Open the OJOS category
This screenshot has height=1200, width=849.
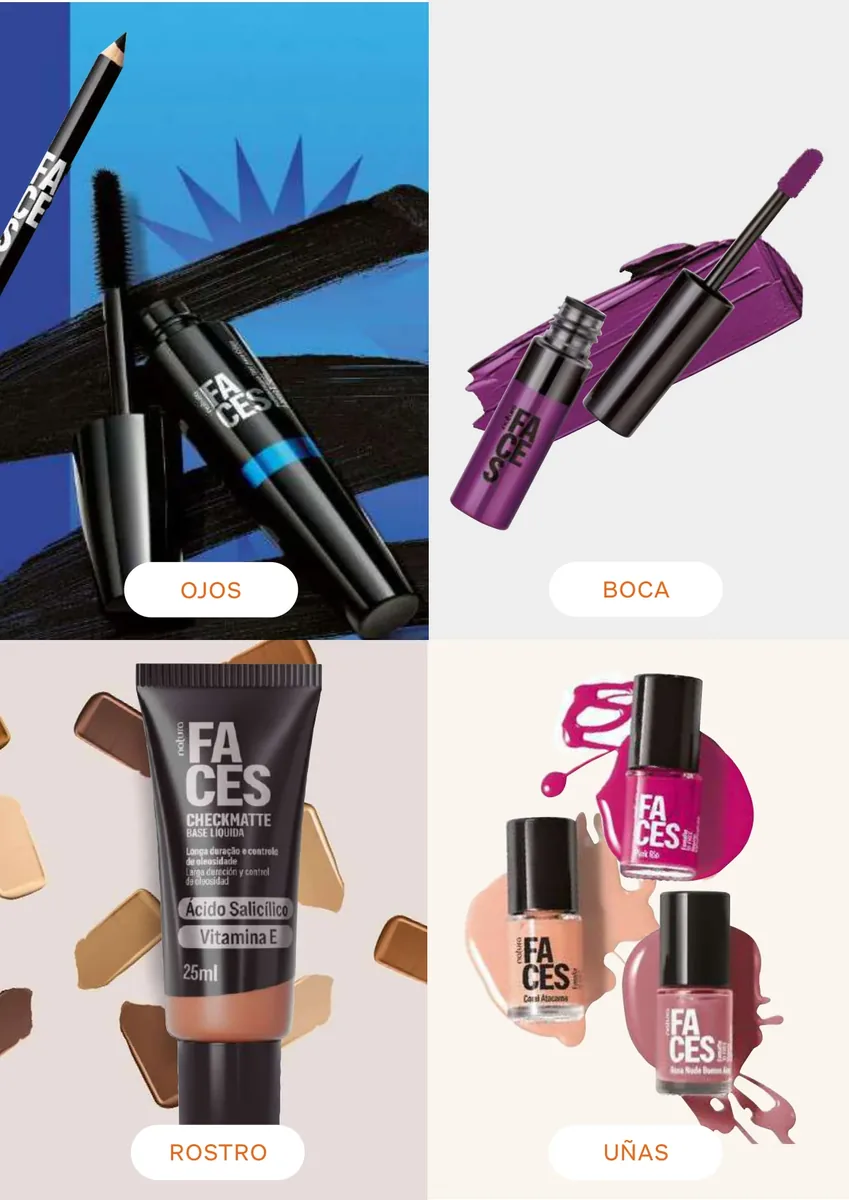click(211, 590)
